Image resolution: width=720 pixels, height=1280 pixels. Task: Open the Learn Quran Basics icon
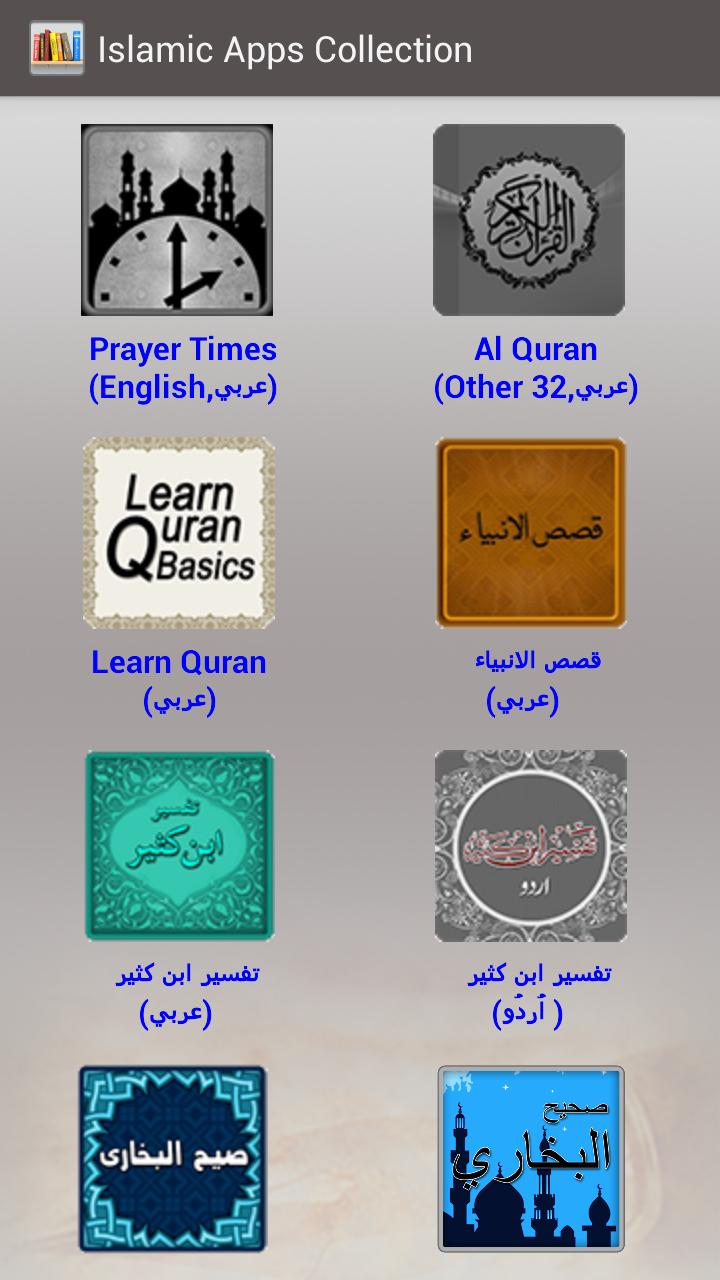(x=177, y=532)
